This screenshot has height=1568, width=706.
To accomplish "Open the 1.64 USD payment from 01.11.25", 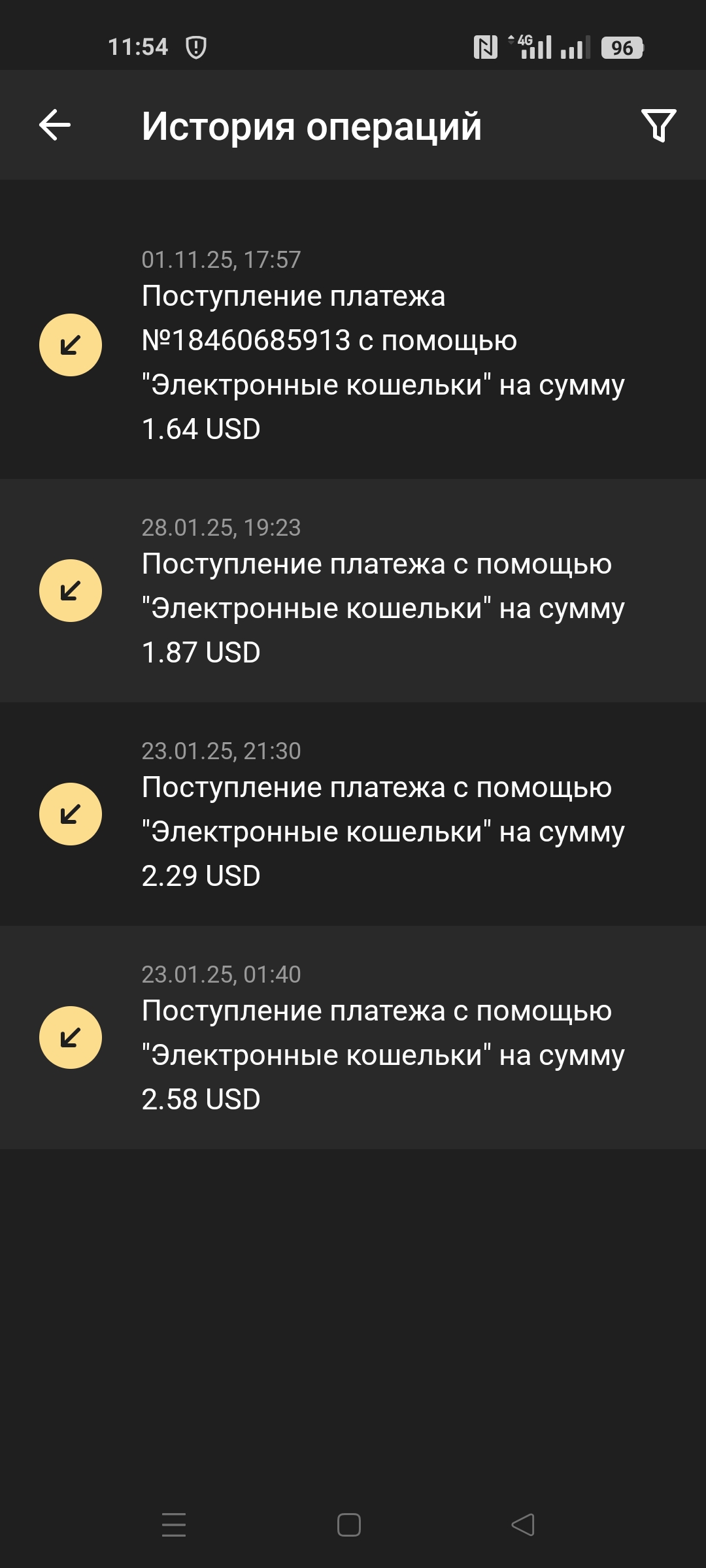I will (353, 345).
